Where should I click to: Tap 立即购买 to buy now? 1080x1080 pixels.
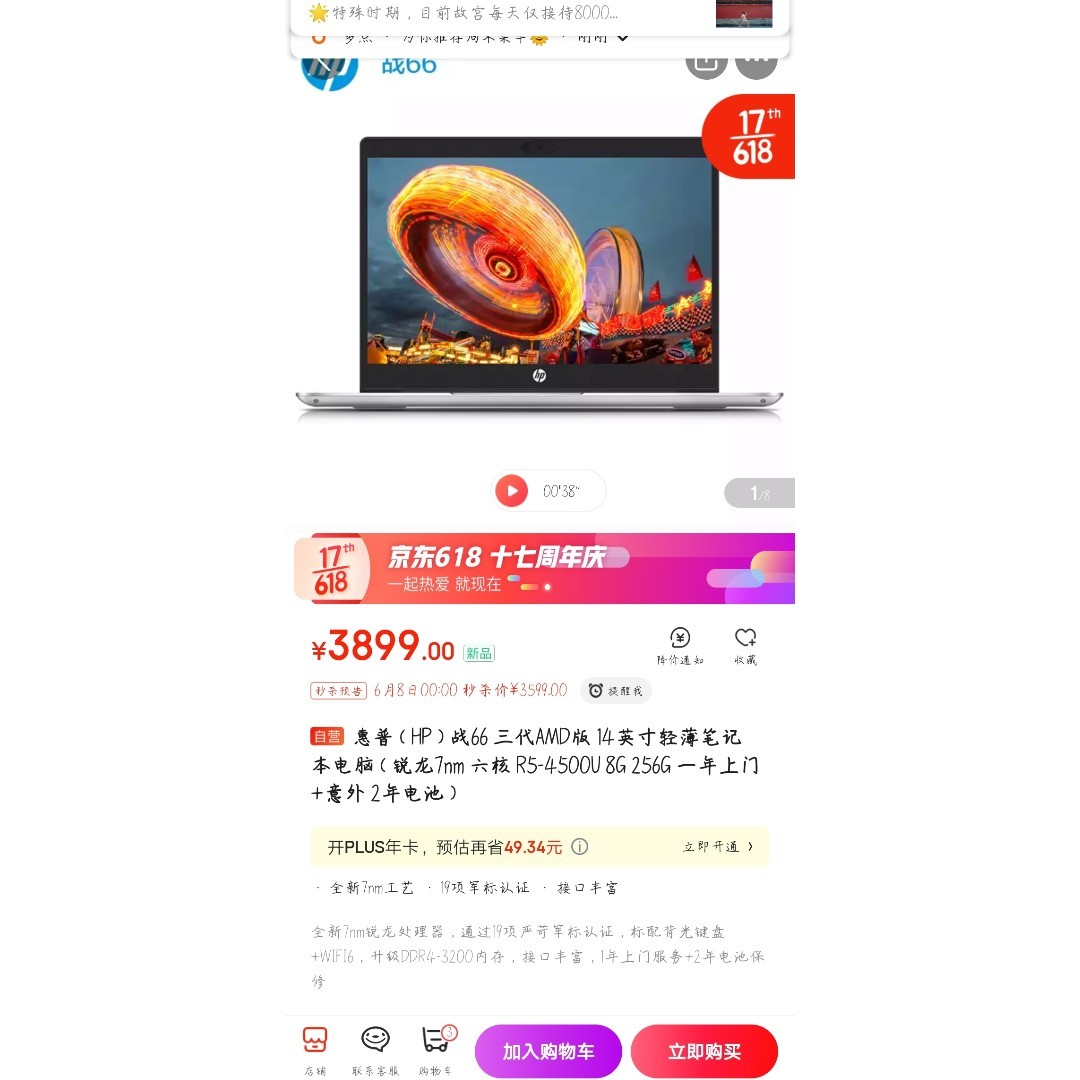(704, 1051)
